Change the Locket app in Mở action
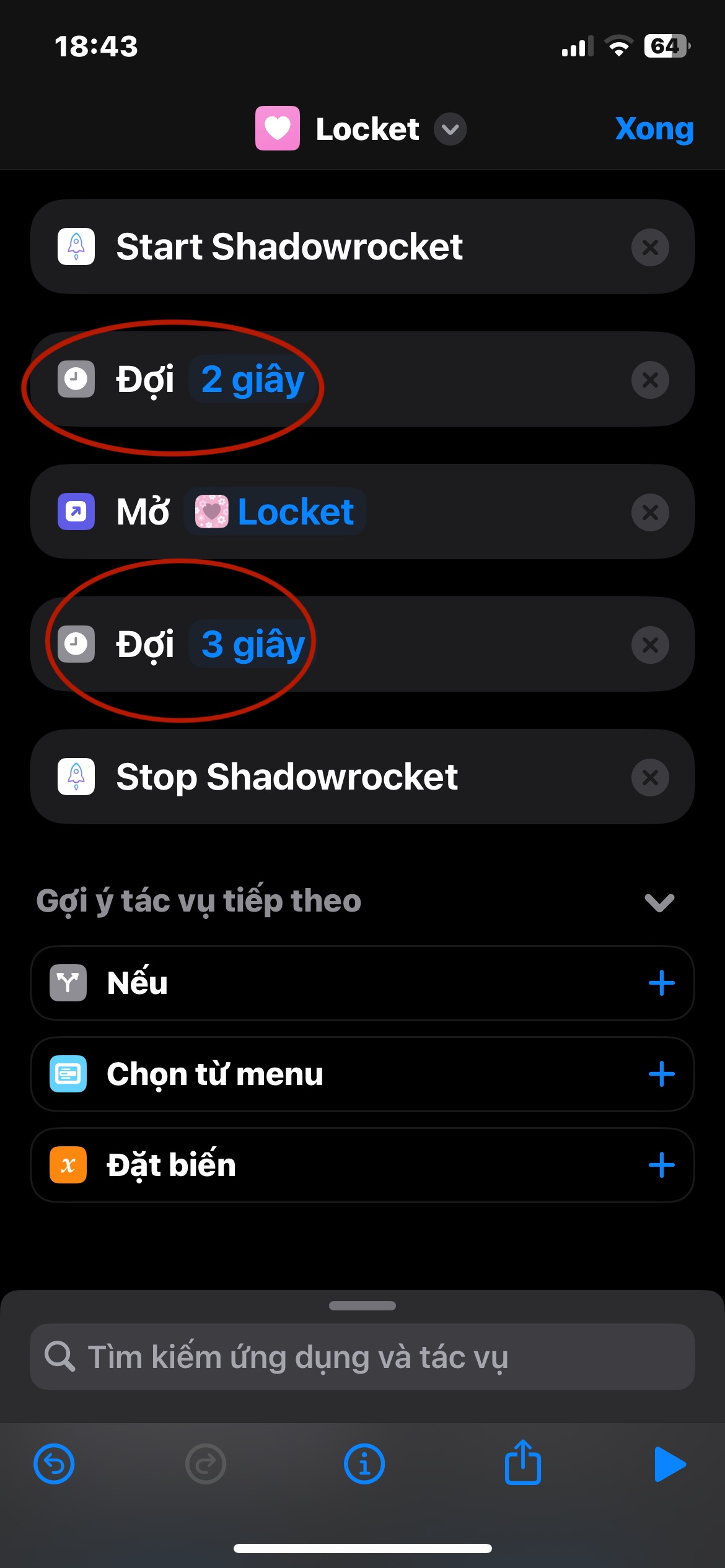725x1568 pixels. coord(276,512)
